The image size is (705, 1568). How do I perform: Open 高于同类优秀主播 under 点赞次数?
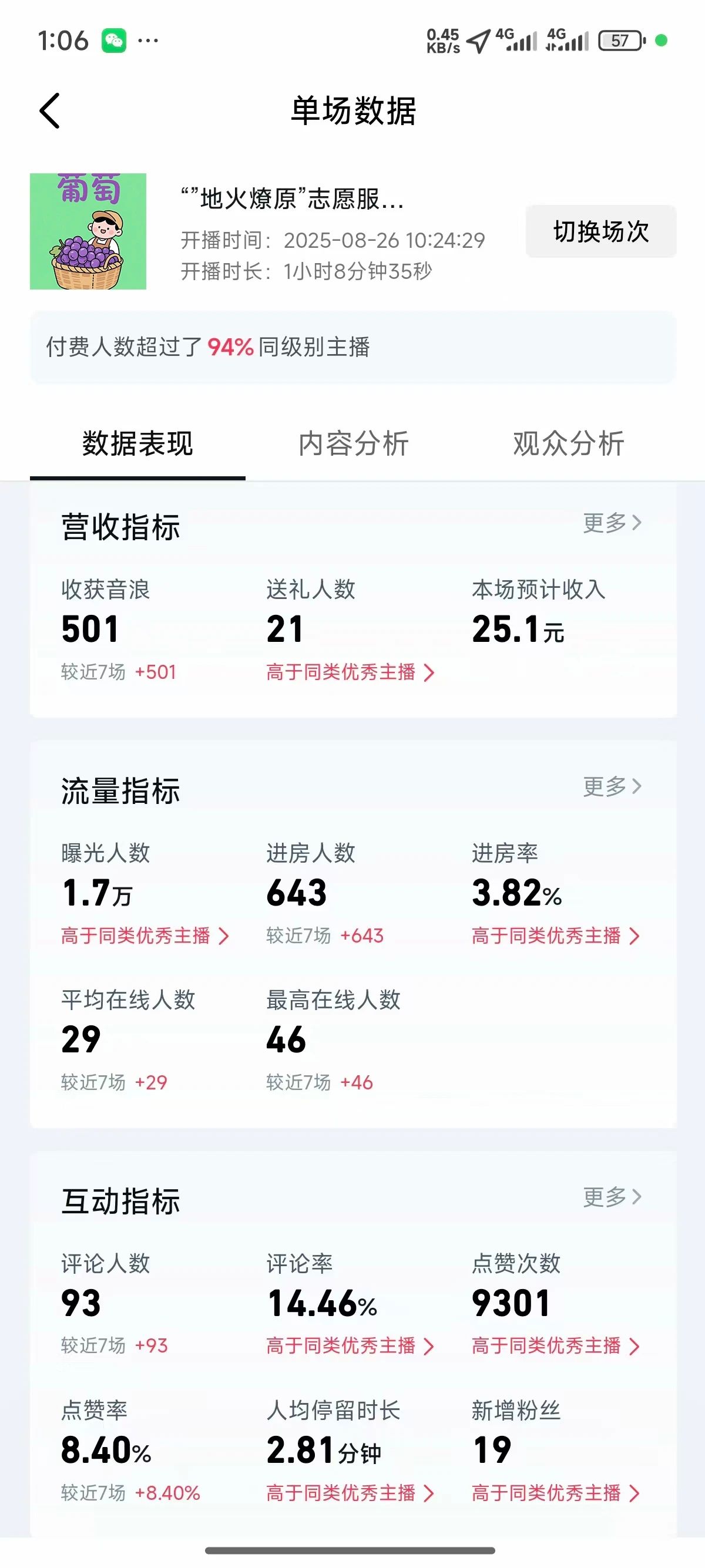[554, 1346]
